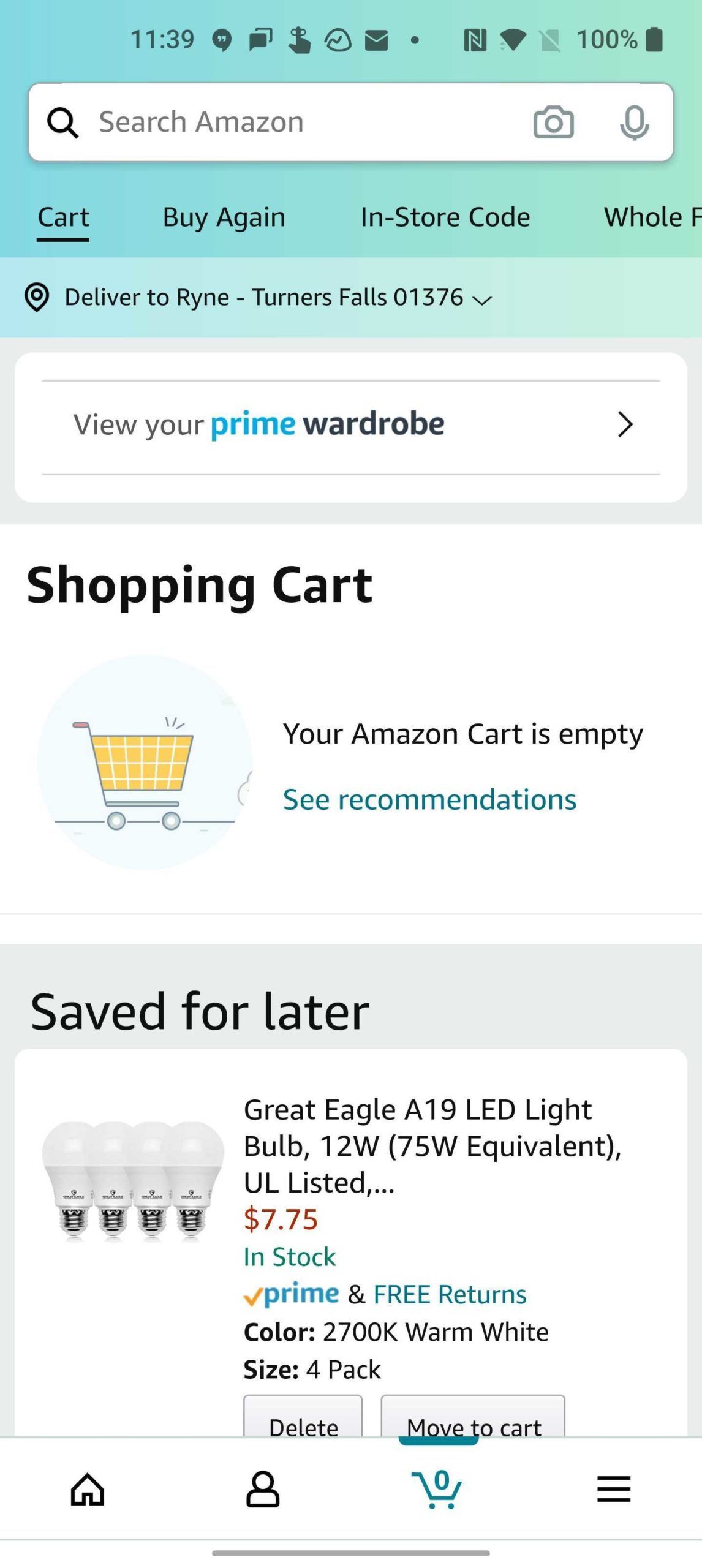Open your account profile icon
The image size is (702, 1568).
point(262,1490)
